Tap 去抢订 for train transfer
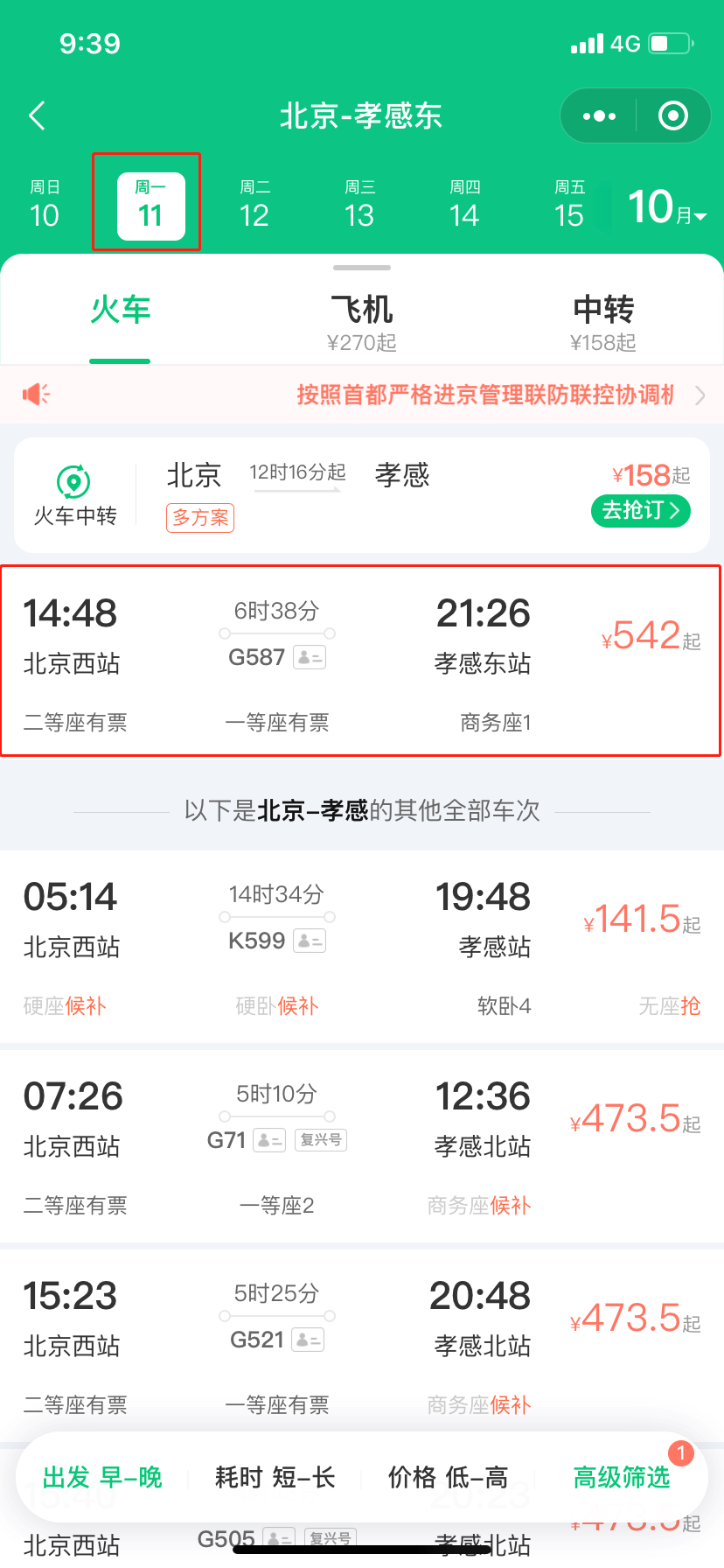Viewport: 724px width, 1568px height. point(640,510)
